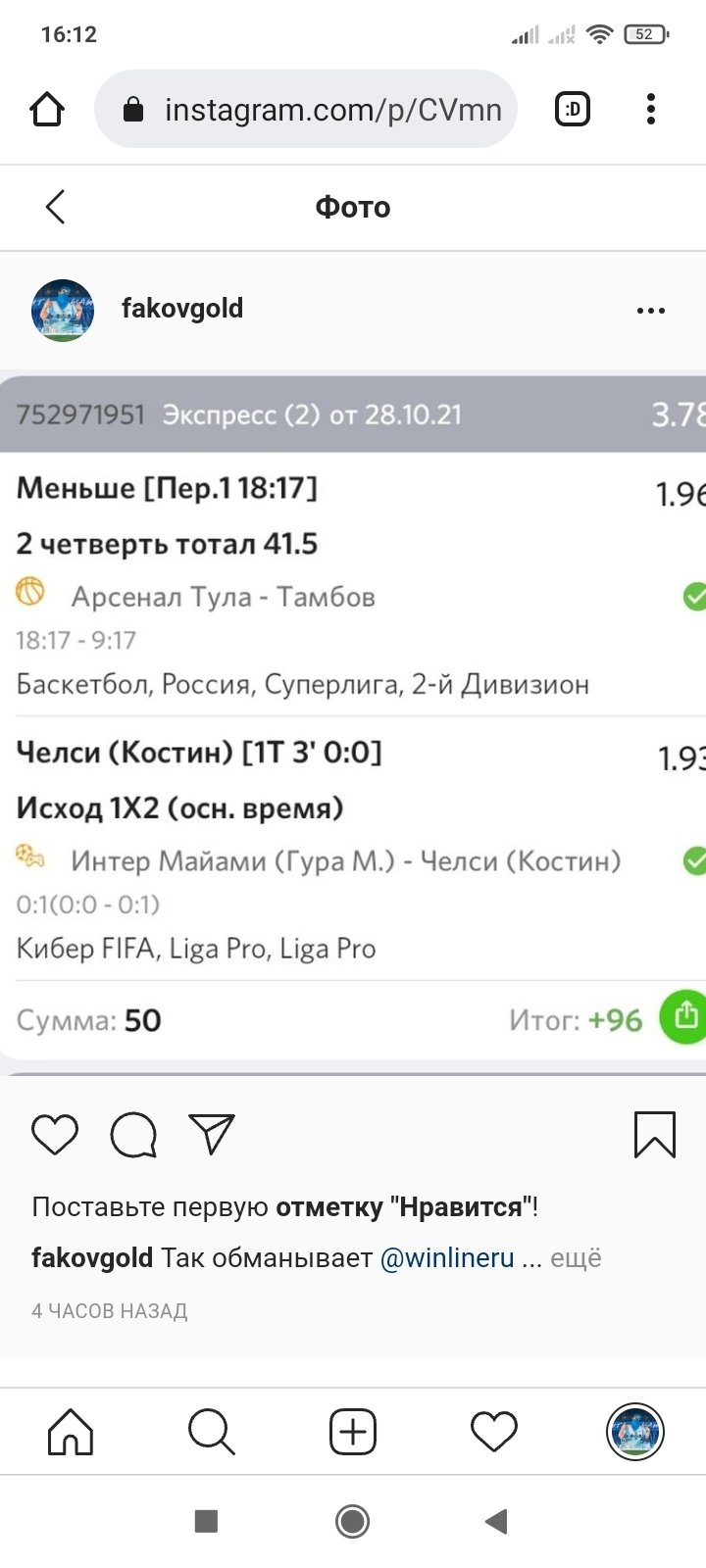
Task: Open Instagram search tab
Action: tap(211, 1432)
